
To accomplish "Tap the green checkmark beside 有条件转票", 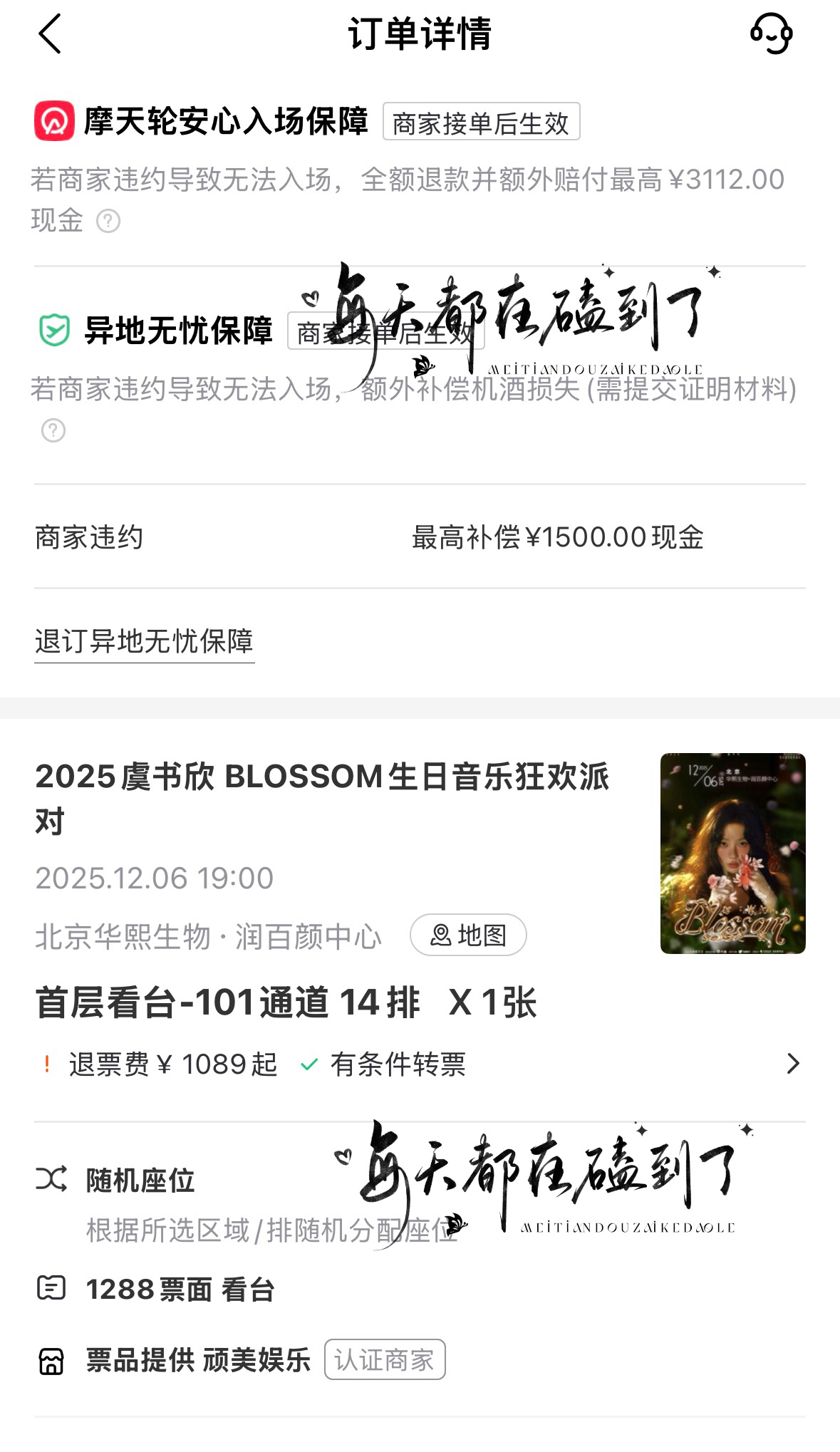I will (309, 1064).
